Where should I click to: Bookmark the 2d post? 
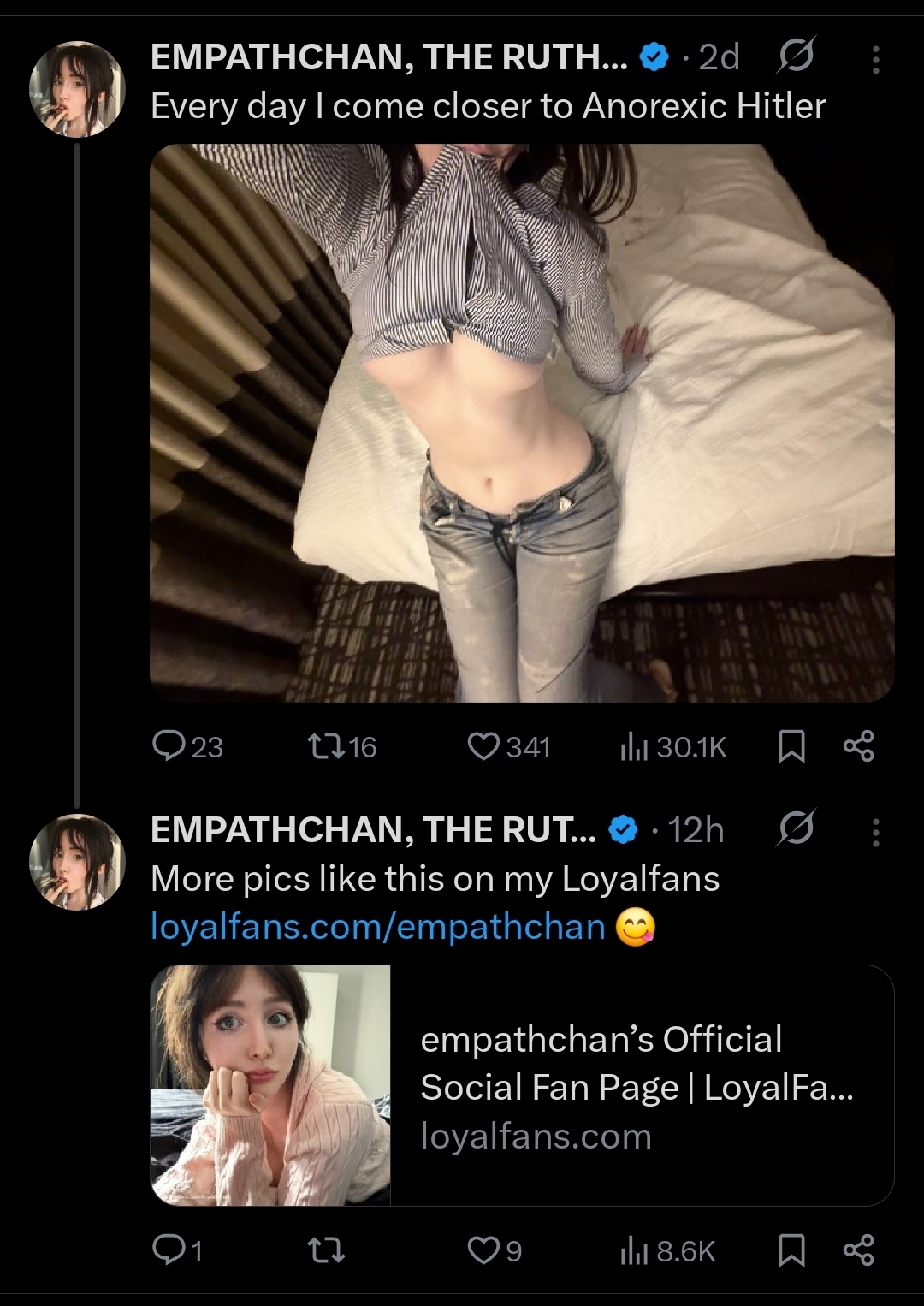click(x=791, y=746)
